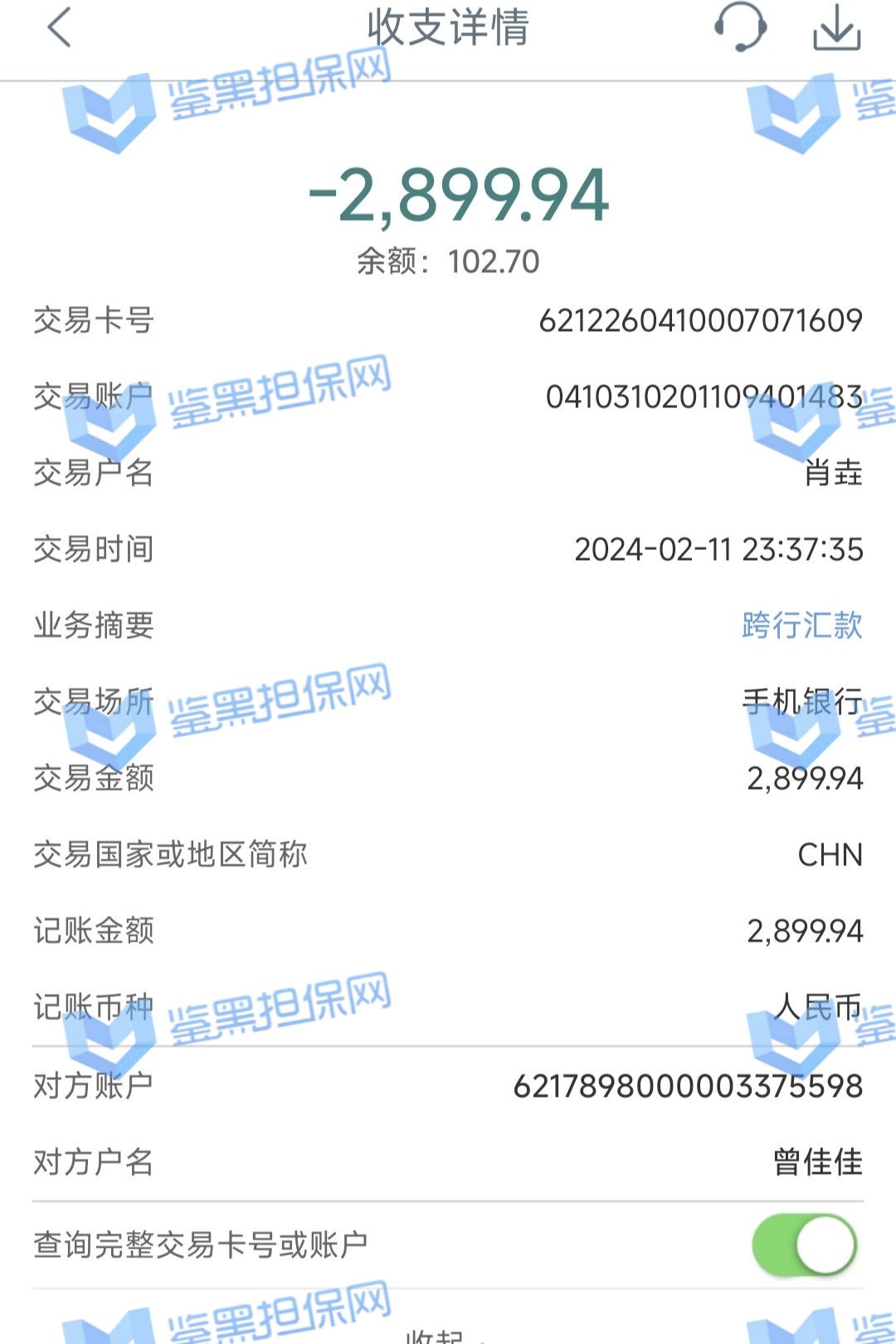Collapse the details with 收起
This screenshot has width=896, height=1344.
[440, 1334]
